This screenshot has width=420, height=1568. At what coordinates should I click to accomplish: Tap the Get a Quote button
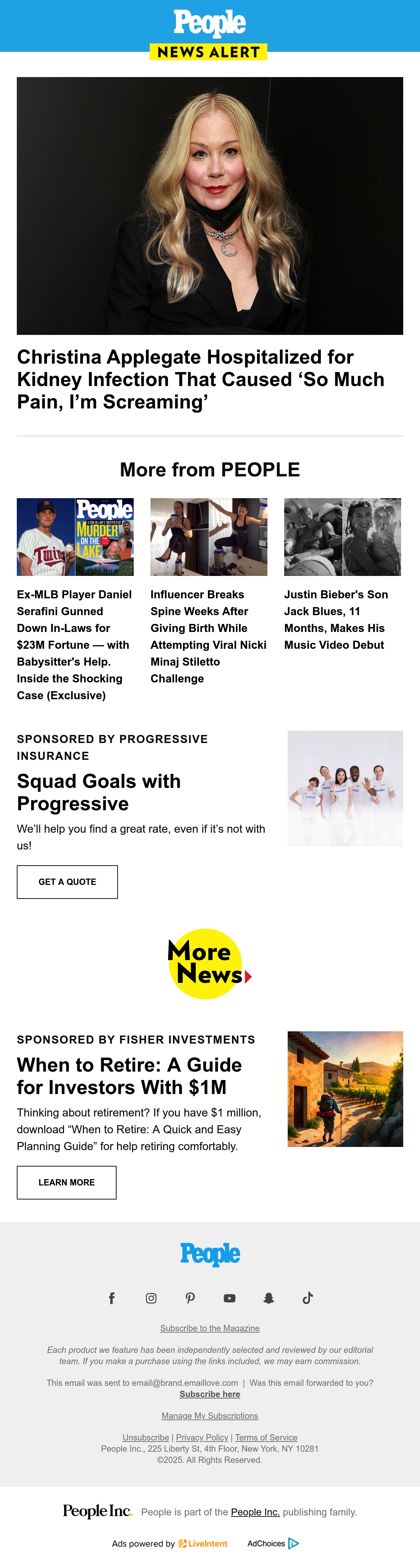click(68, 881)
